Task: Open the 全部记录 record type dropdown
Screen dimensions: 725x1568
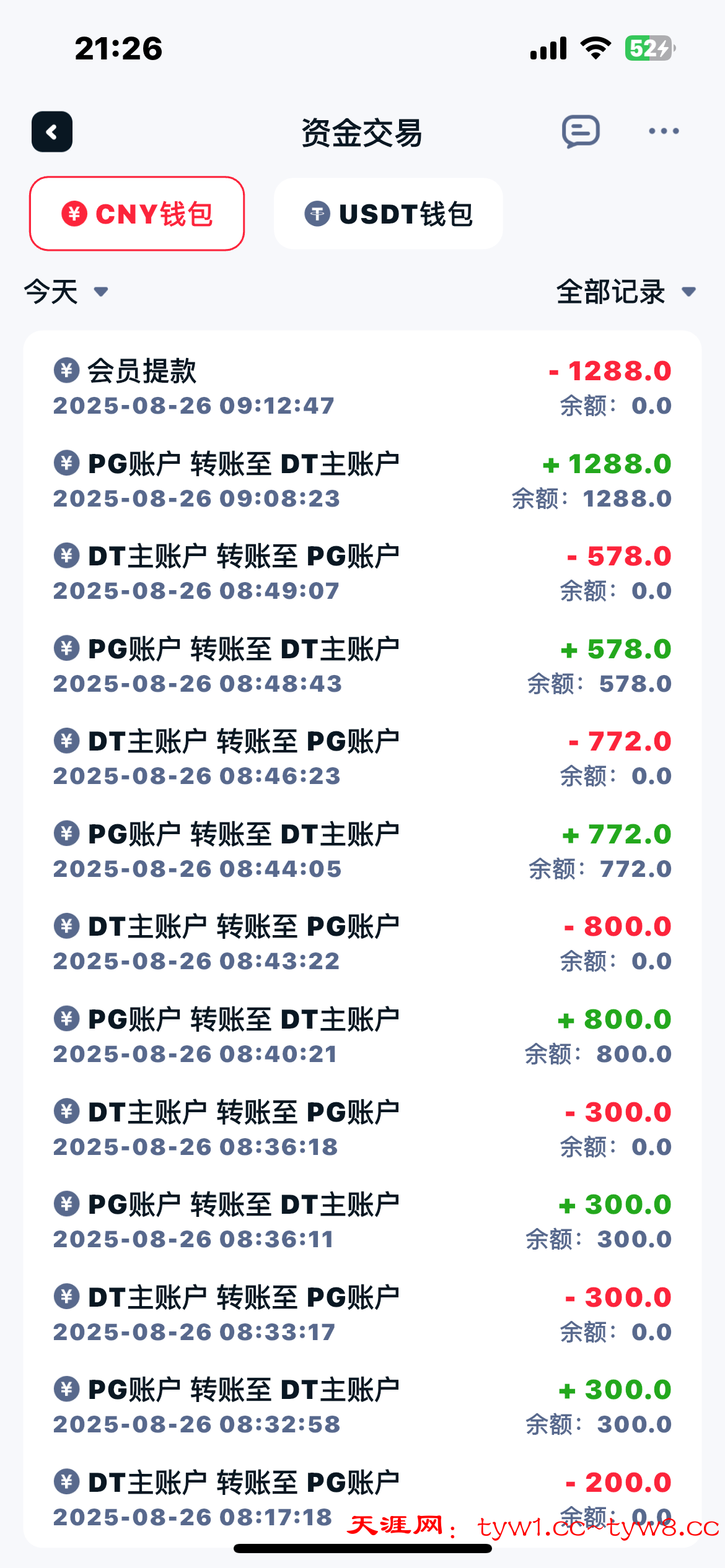Action: click(x=626, y=292)
